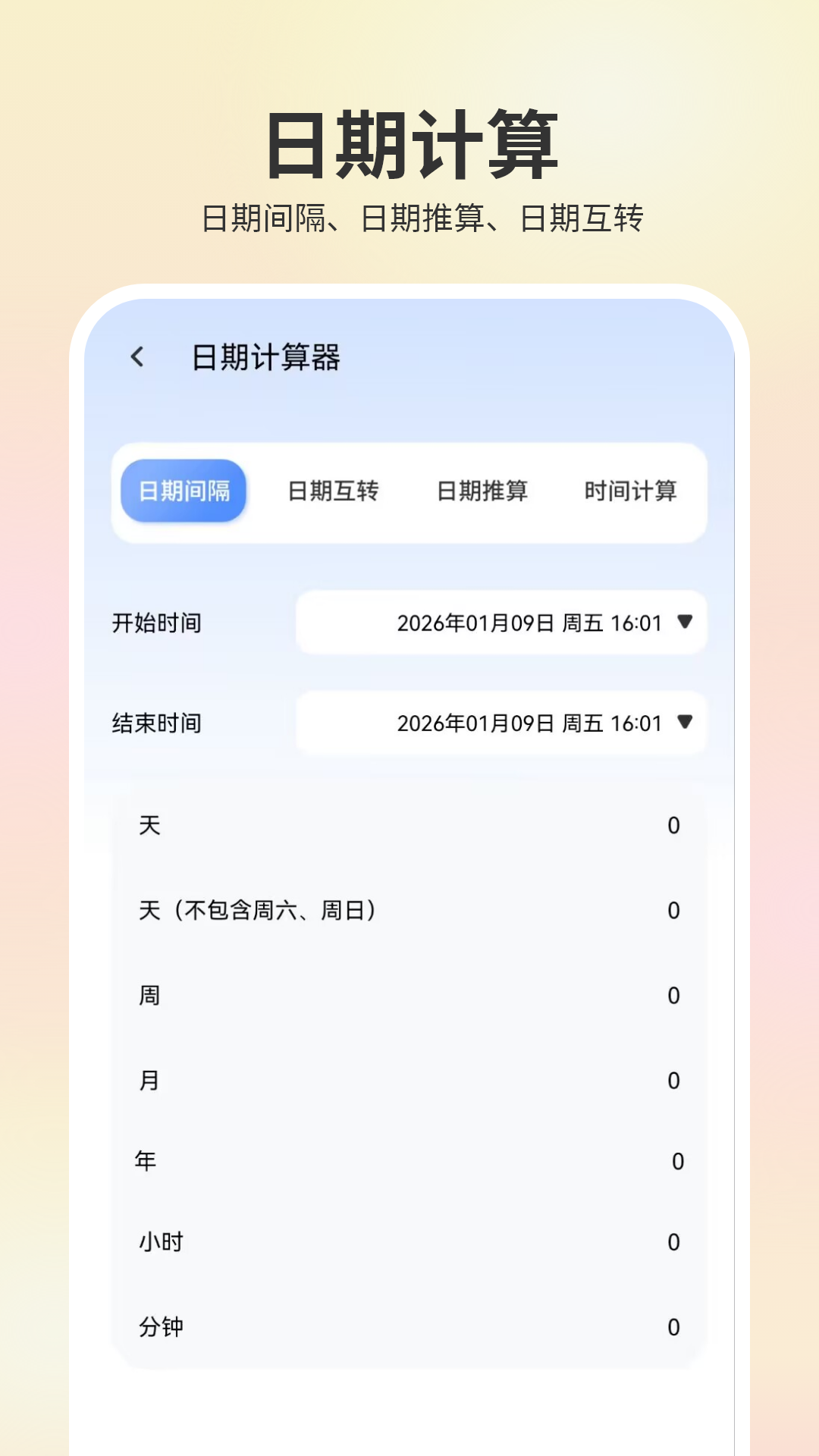Select the 时间计算 tab
Viewport: 819px width, 1456px height.
point(632,491)
